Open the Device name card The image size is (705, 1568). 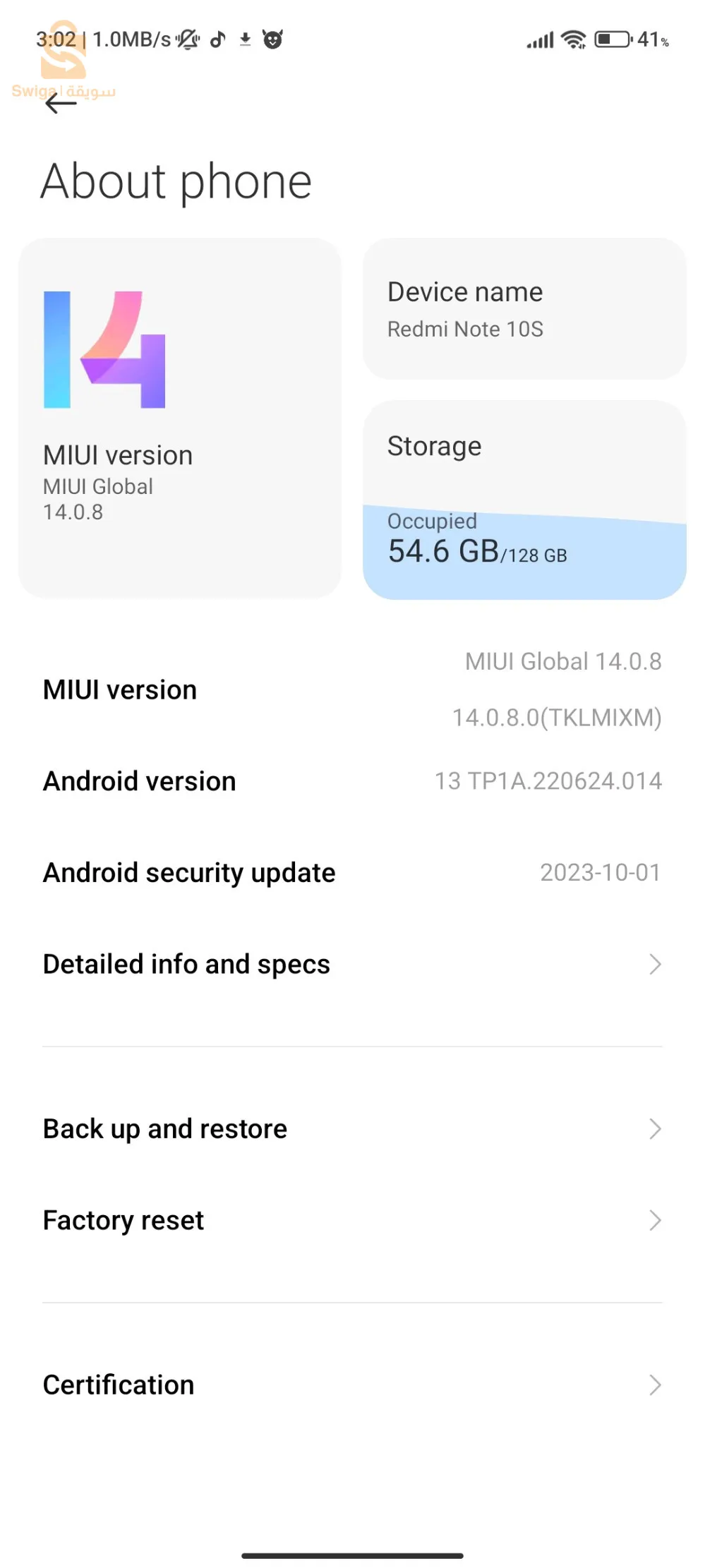pyautogui.click(x=524, y=309)
